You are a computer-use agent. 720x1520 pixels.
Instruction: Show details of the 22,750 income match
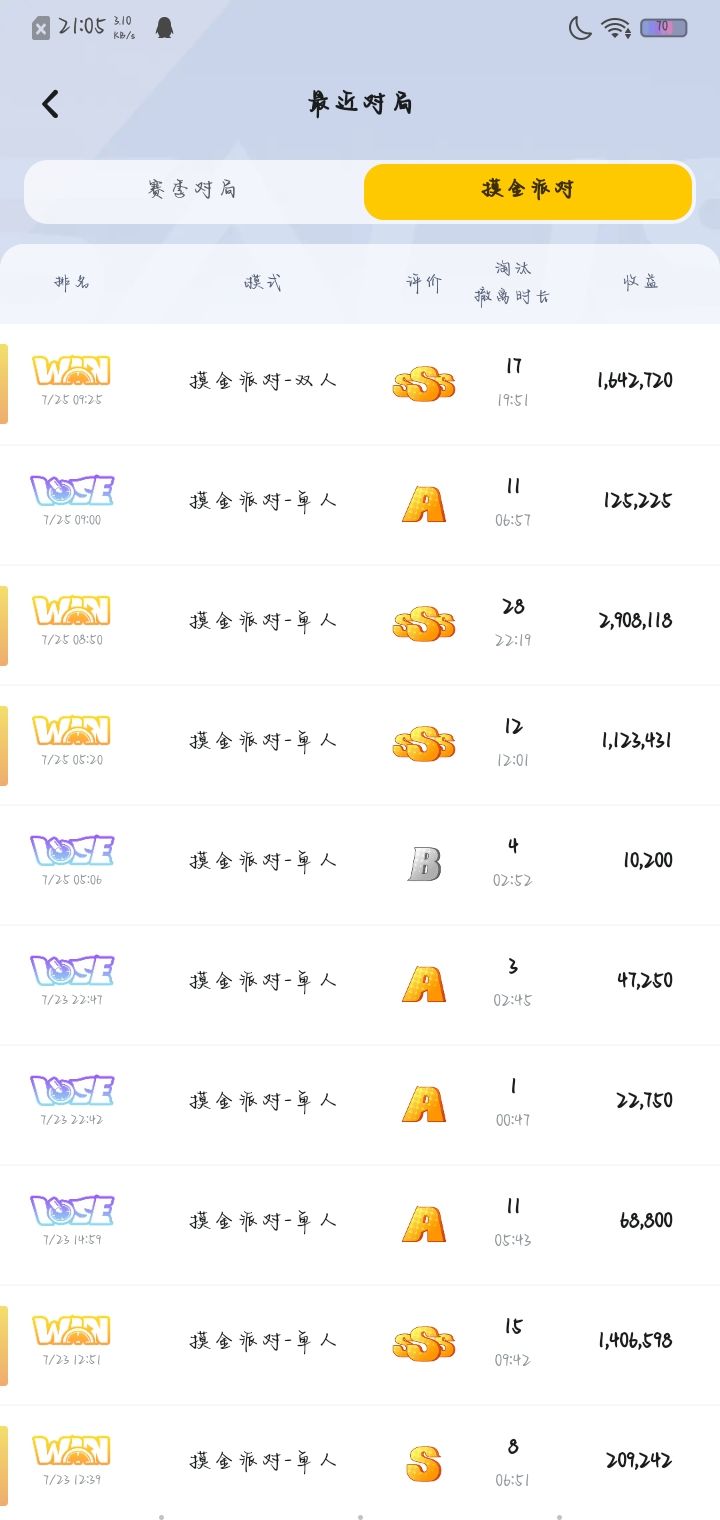[360, 1105]
